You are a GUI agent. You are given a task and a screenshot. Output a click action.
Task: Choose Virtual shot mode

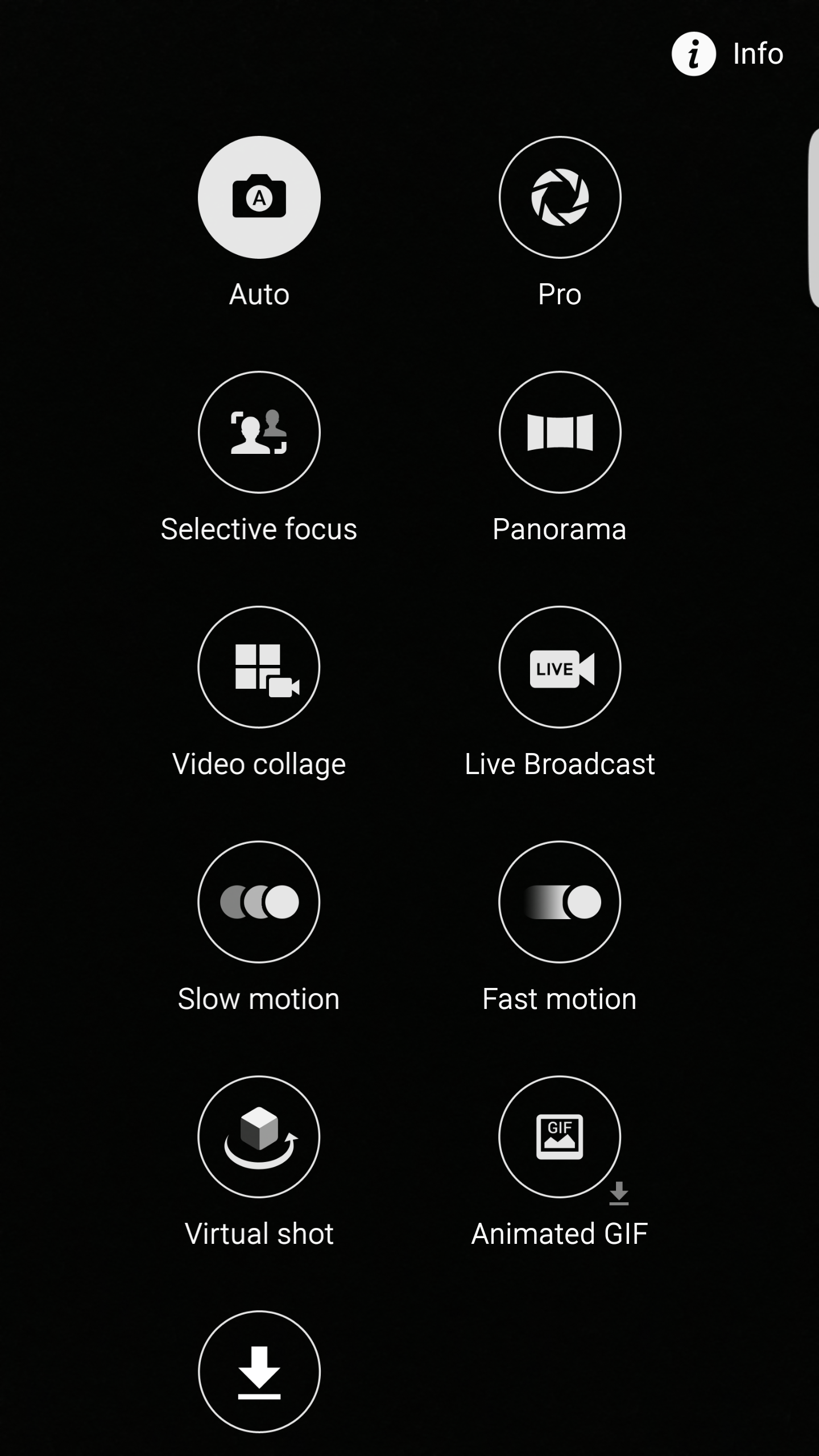[259, 1137]
